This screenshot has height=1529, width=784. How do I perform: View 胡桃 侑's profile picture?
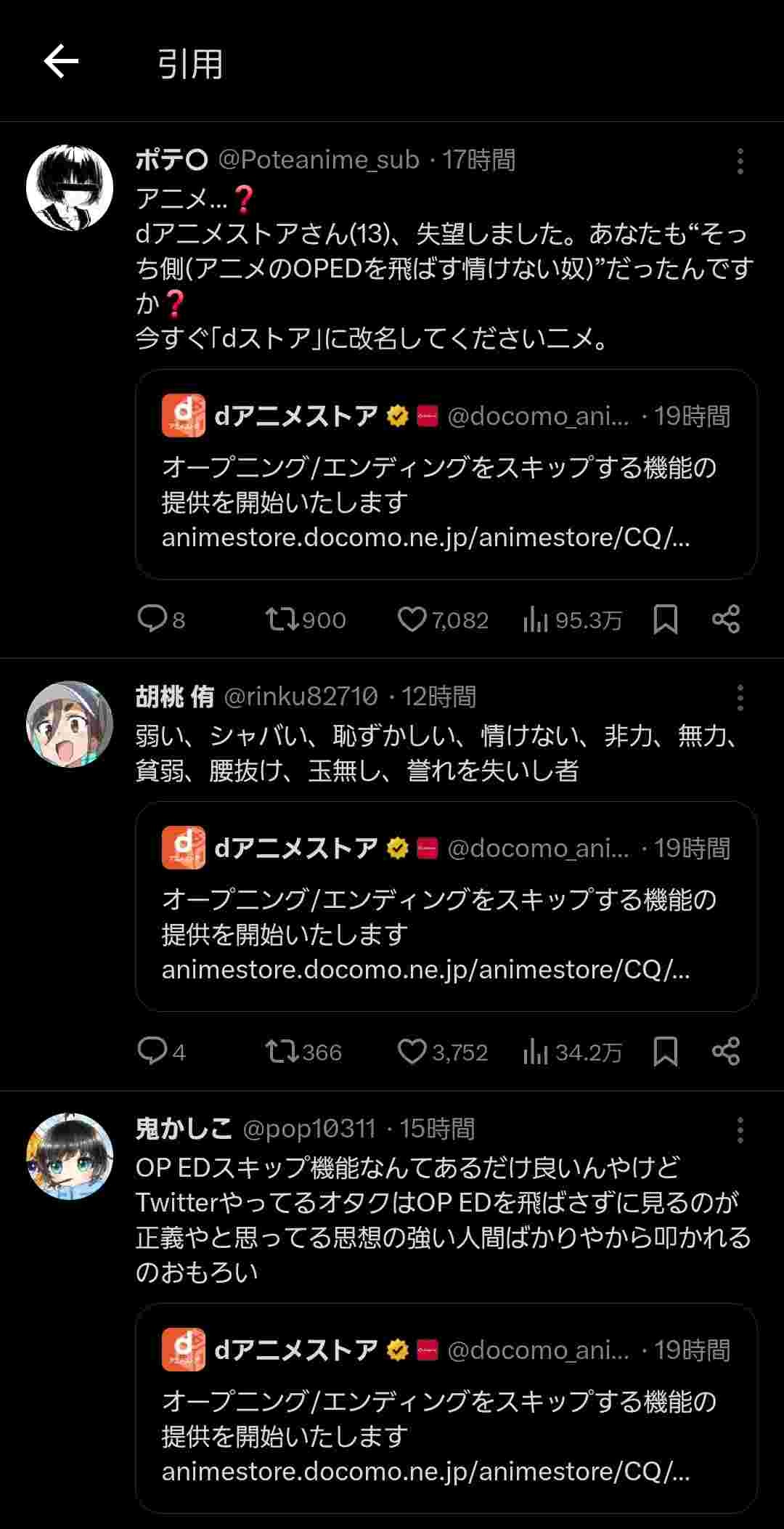click(70, 724)
